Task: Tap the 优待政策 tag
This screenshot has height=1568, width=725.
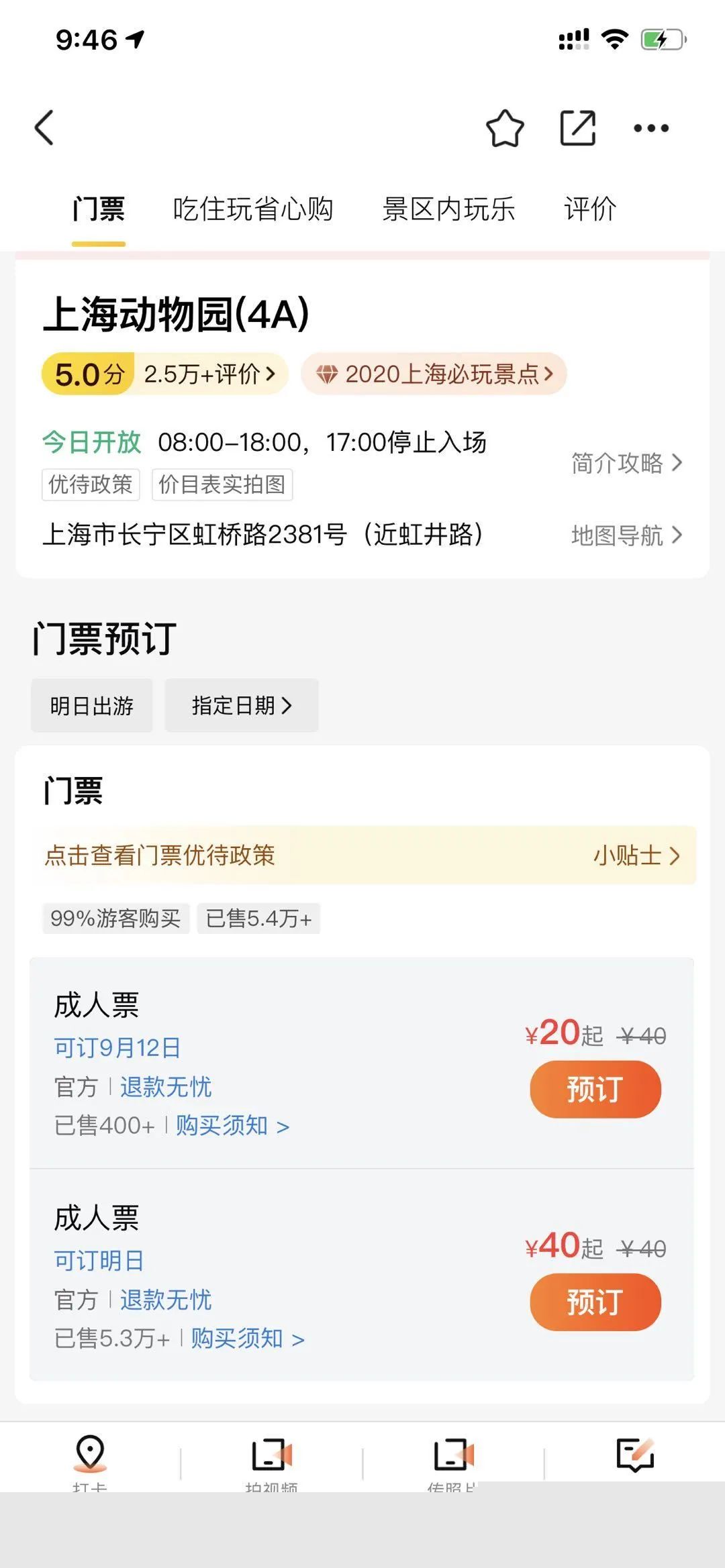Action: coord(91,484)
